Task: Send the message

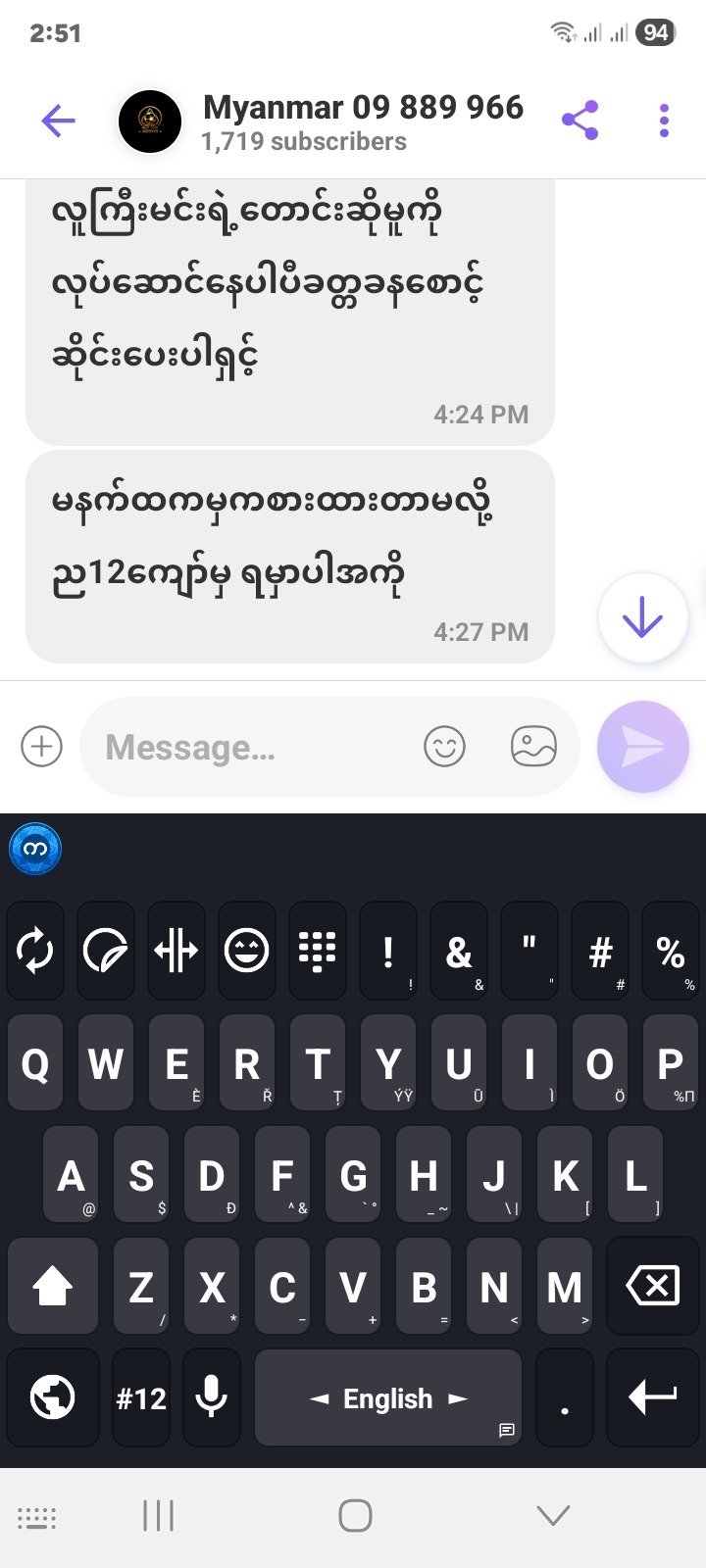Action: (643, 747)
